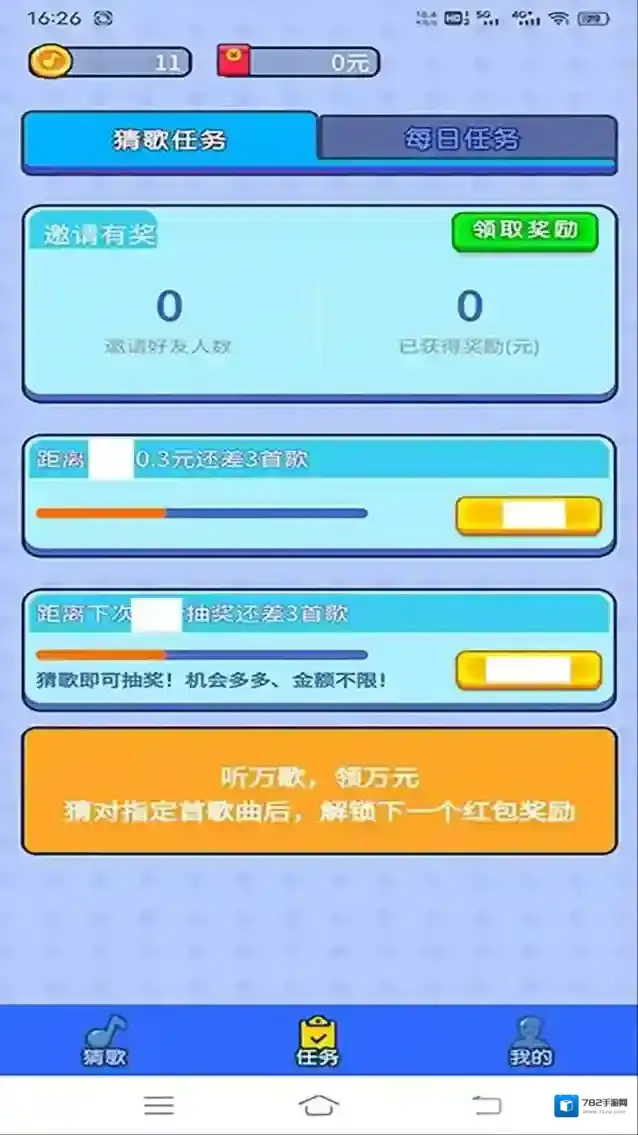Tap the 邀请有奖 invitation card

pos(318,320)
